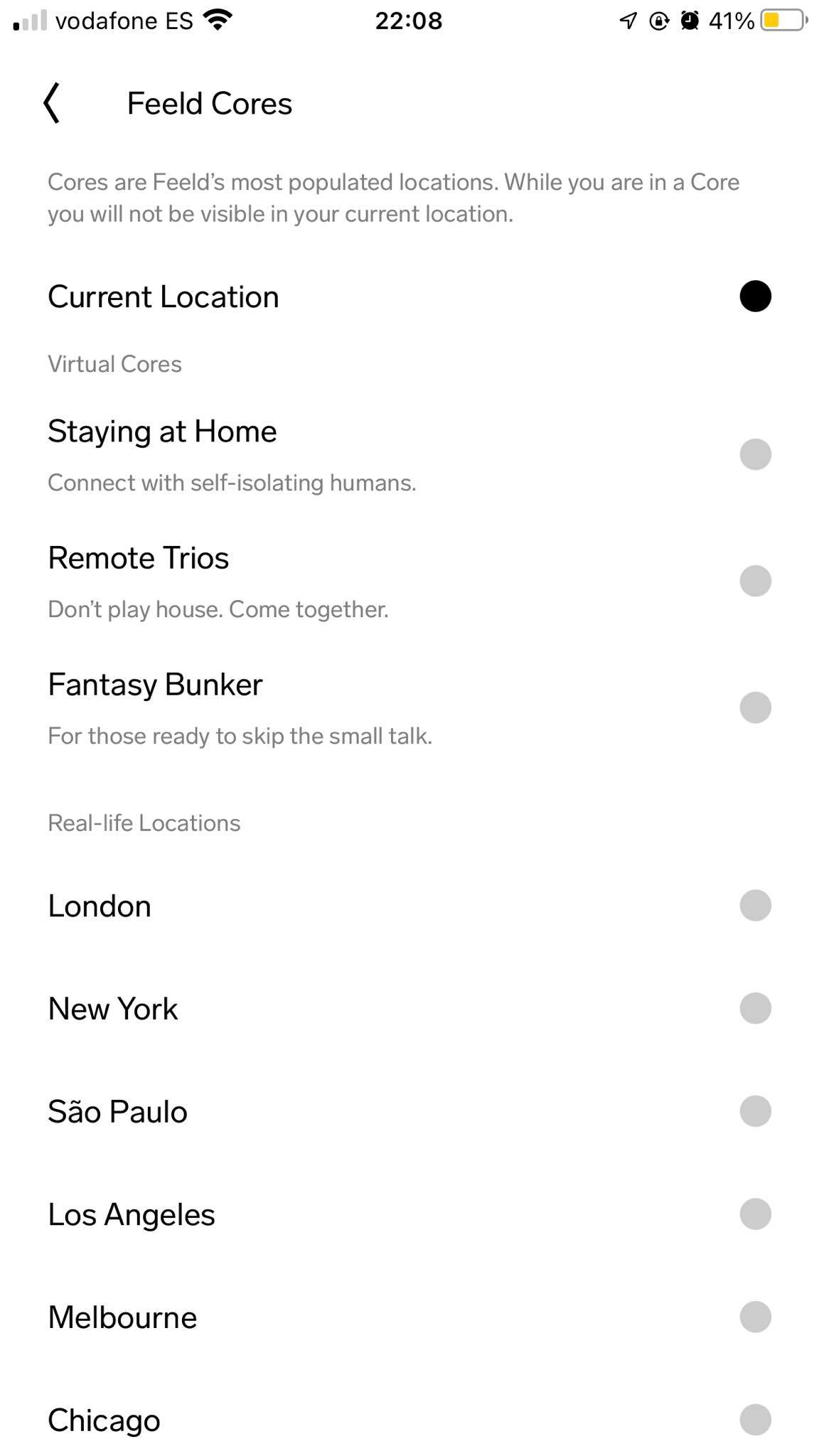The image size is (819, 1456).
Task: Tap the cellular signal indicator
Action: (x=29, y=19)
